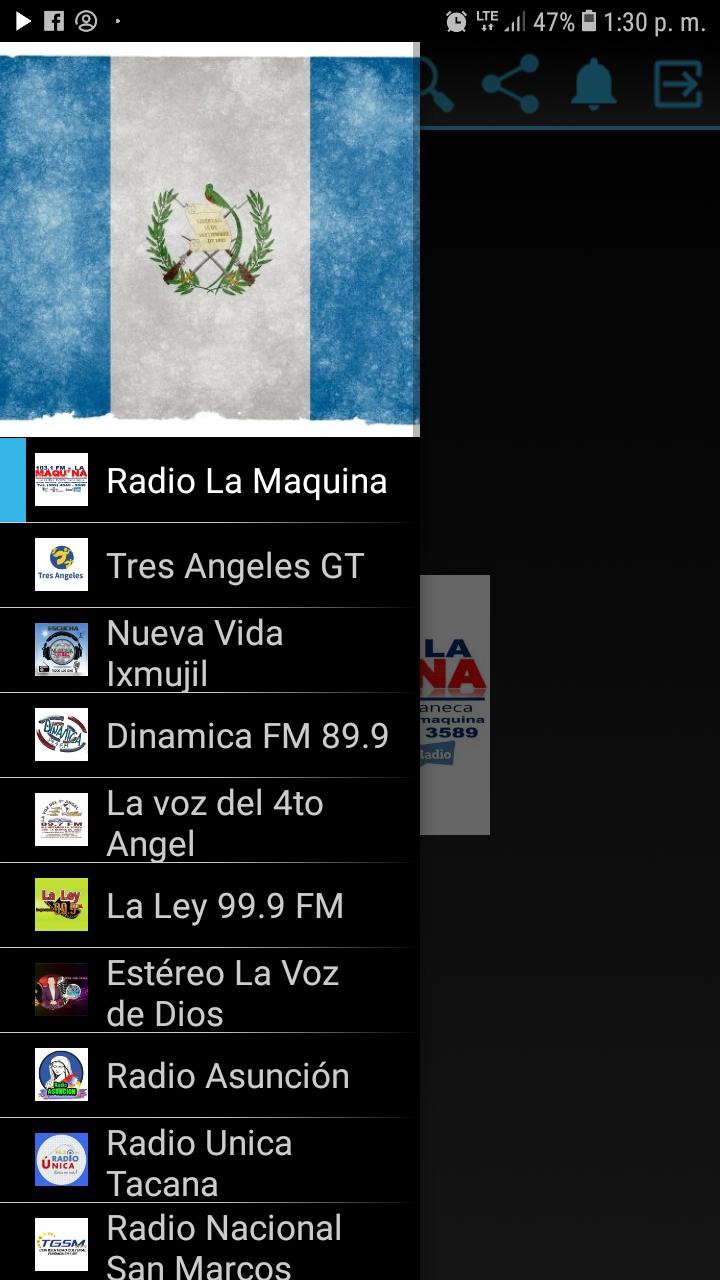Open the notifications bell
This screenshot has width=720, height=1280.
594,84
